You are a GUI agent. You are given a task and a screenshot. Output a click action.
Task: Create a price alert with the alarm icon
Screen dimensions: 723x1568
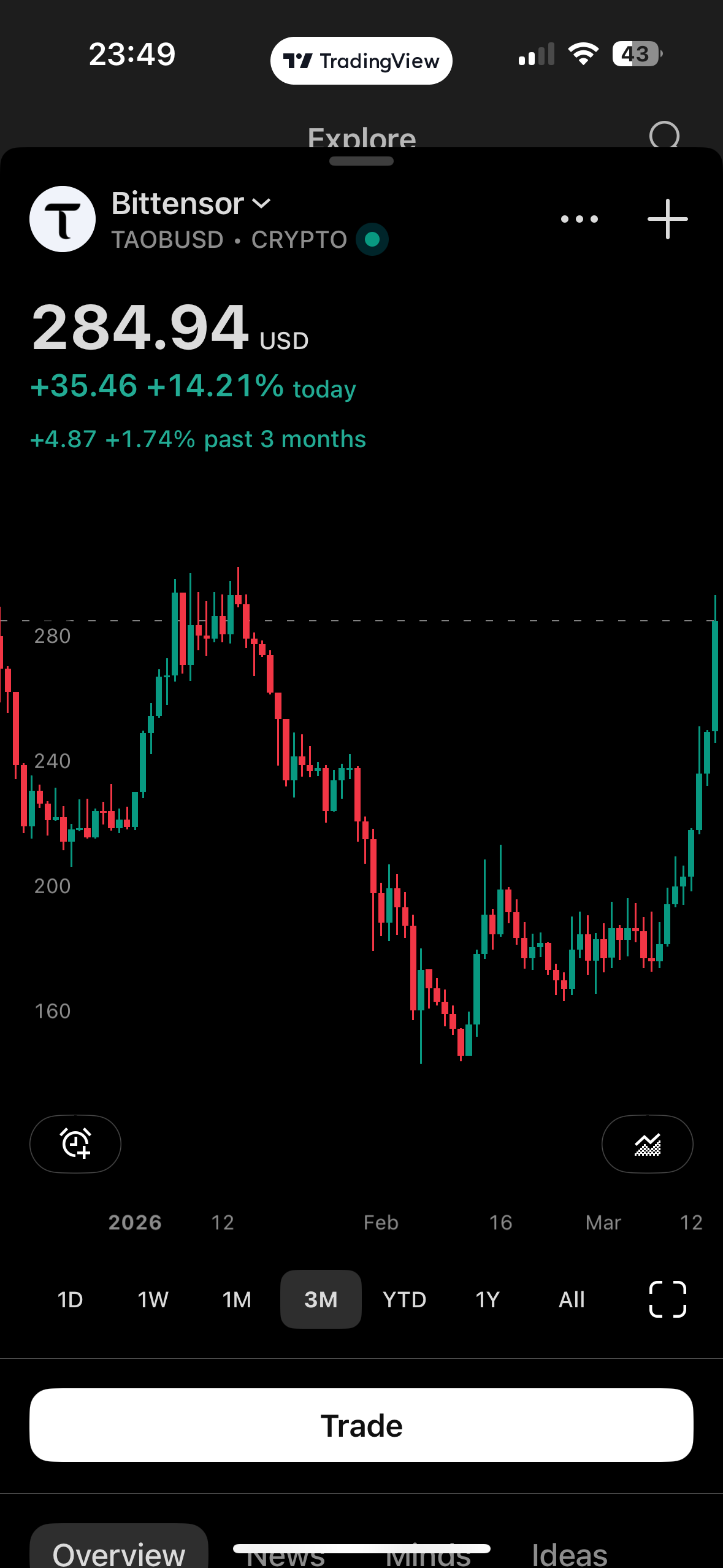click(x=75, y=1143)
